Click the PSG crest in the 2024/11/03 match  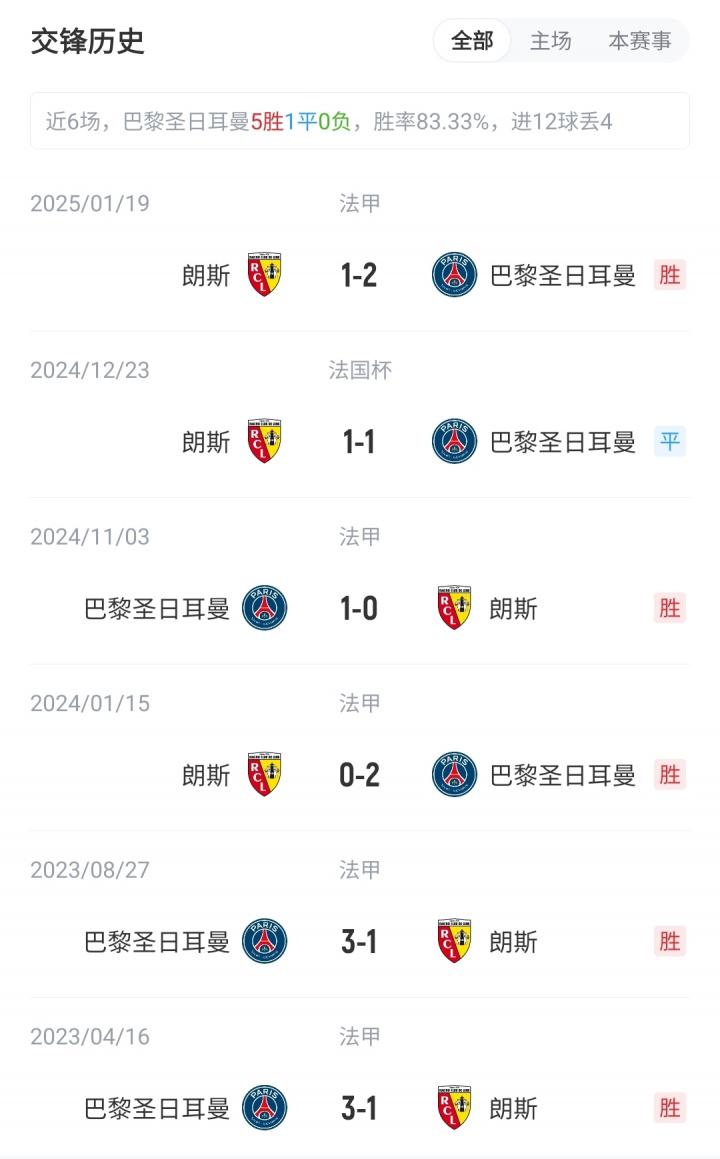(x=265, y=609)
